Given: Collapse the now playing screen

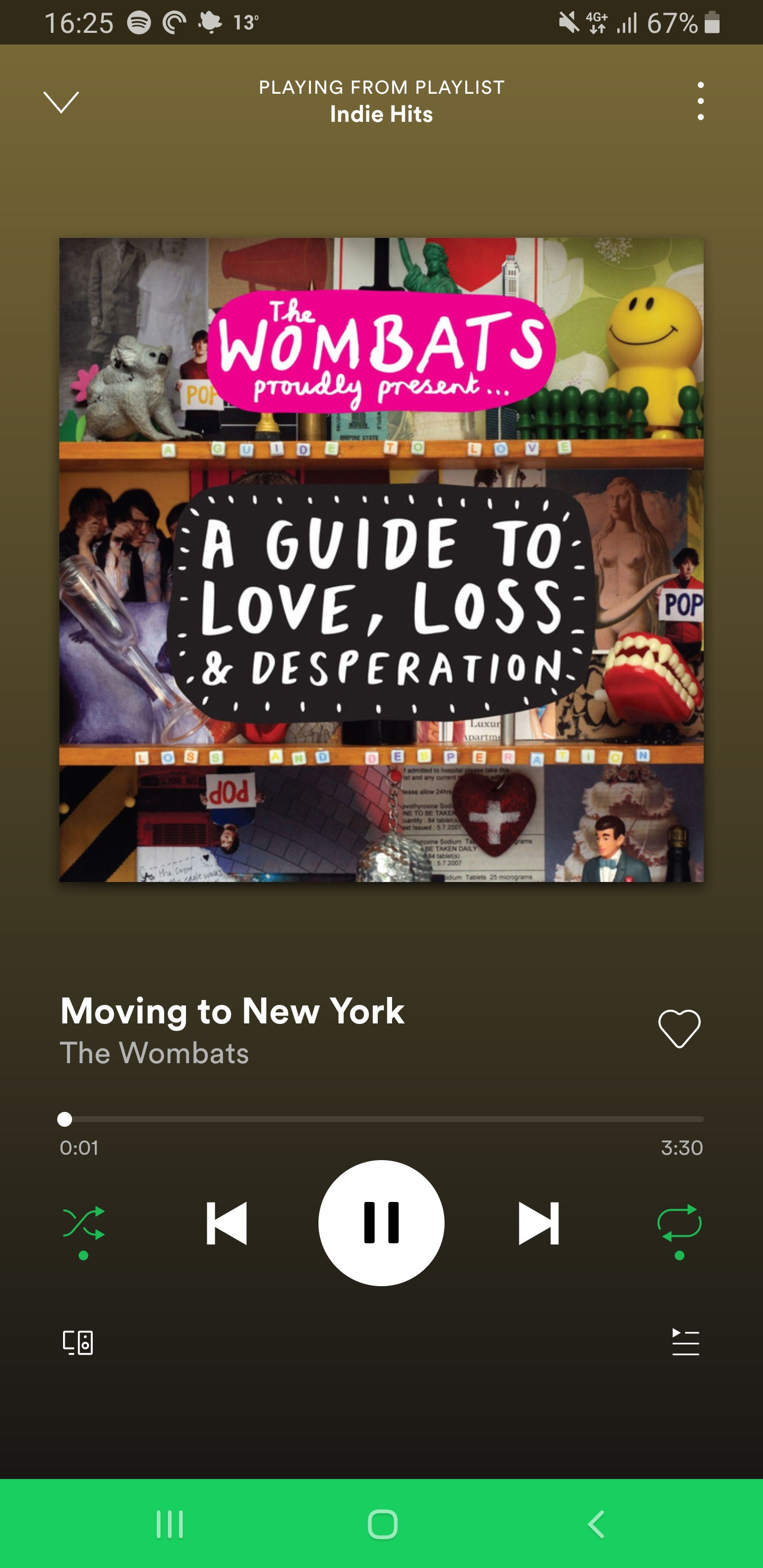Looking at the screenshot, I should pos(61,102).
